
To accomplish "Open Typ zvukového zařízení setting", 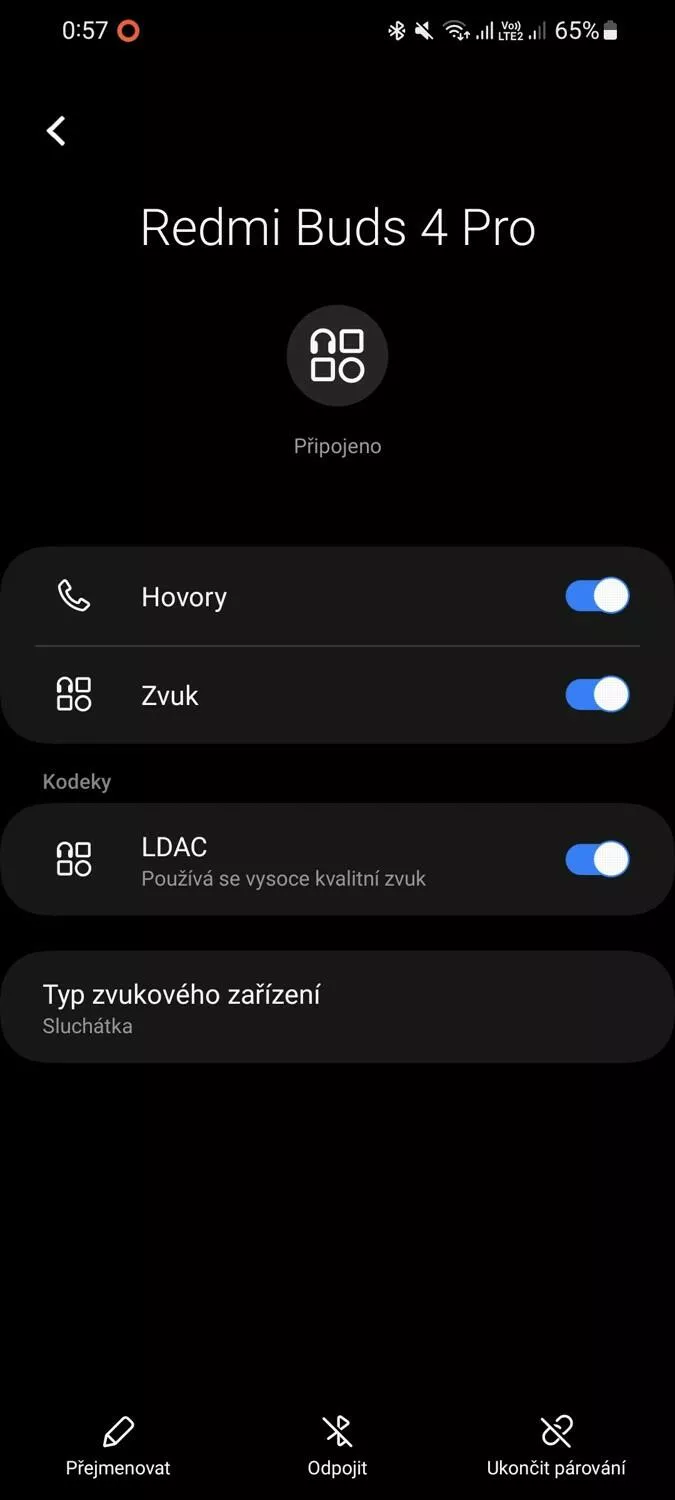I will (337, 1007).
